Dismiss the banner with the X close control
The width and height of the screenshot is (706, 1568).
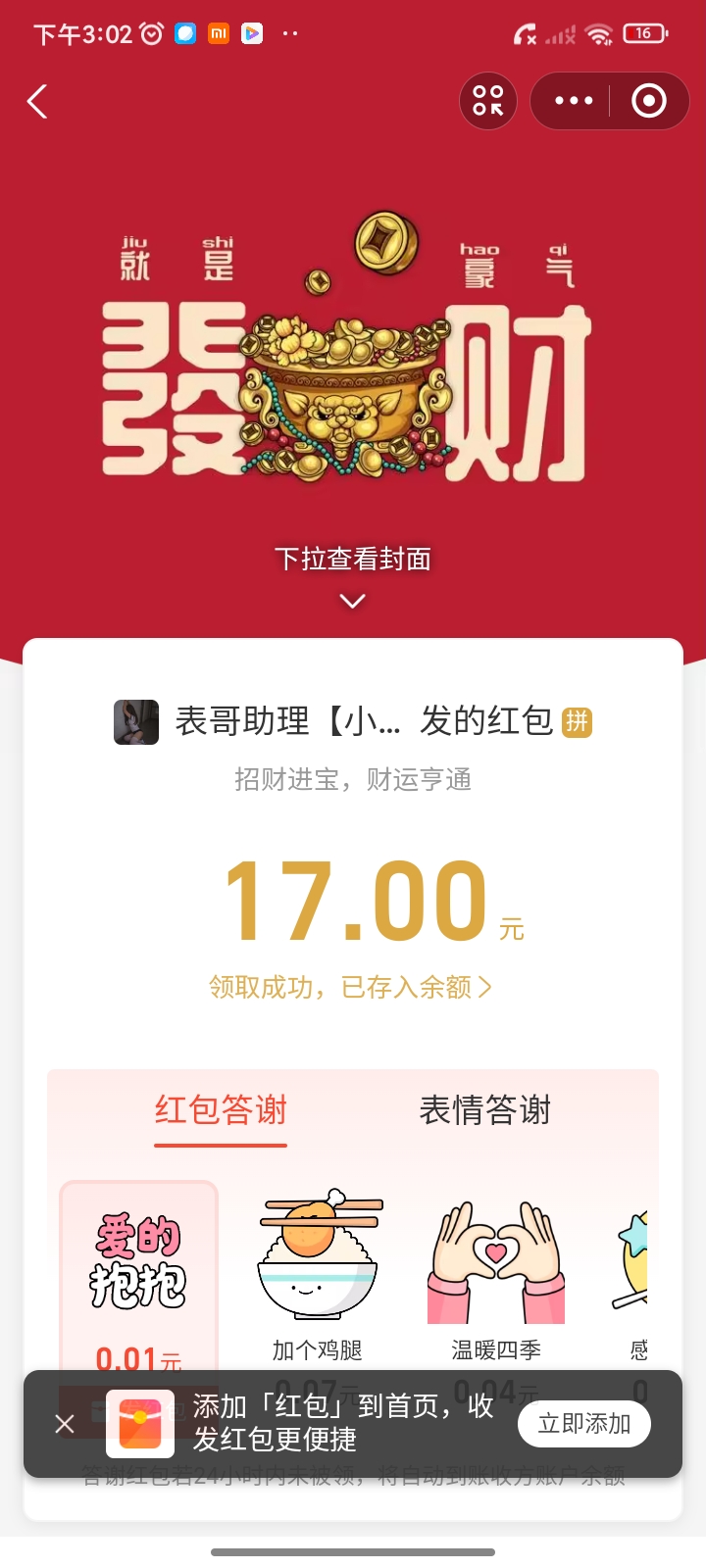click(63, 1423)
